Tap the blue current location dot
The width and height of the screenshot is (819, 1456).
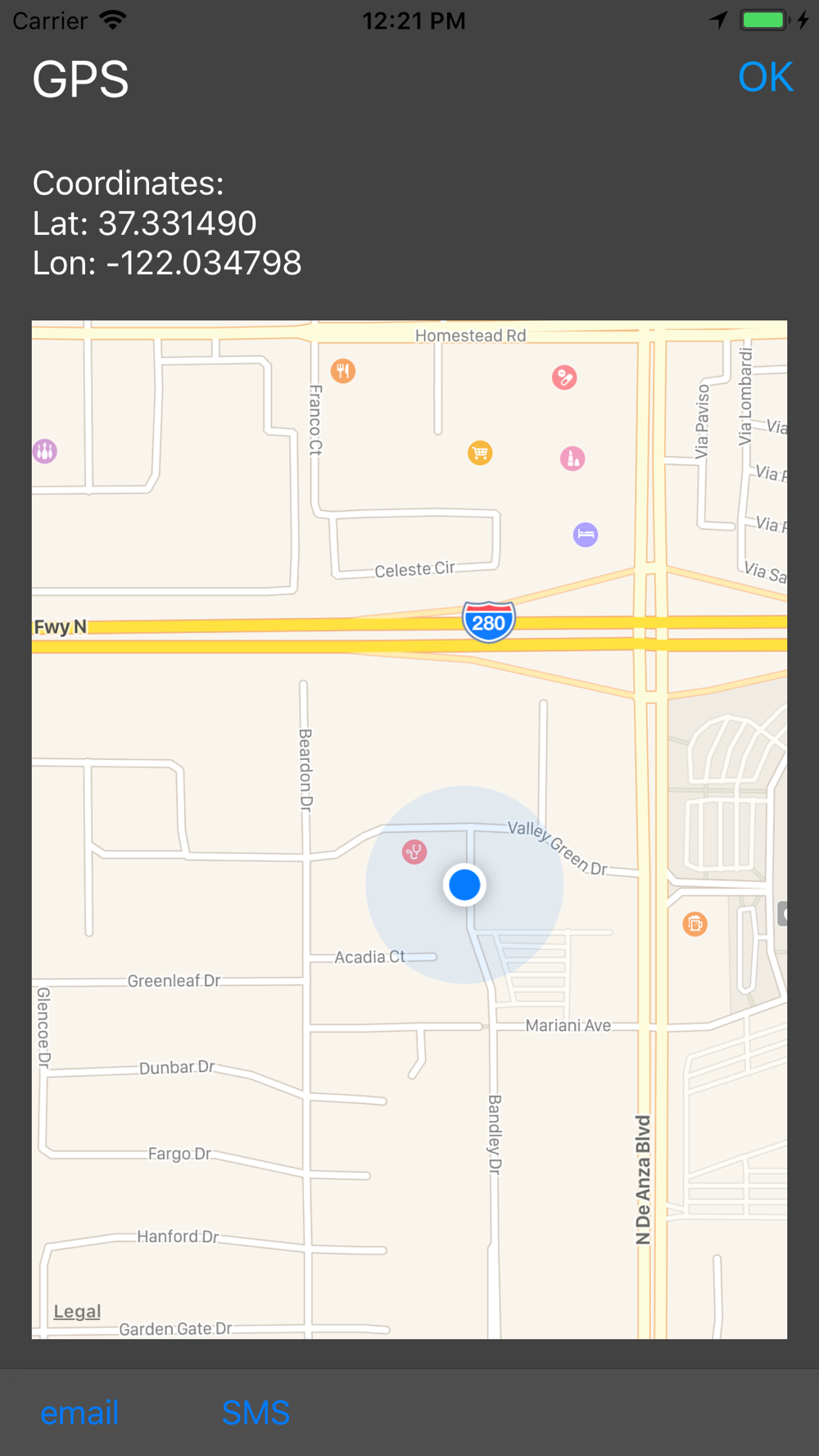[x=464, y=884]
